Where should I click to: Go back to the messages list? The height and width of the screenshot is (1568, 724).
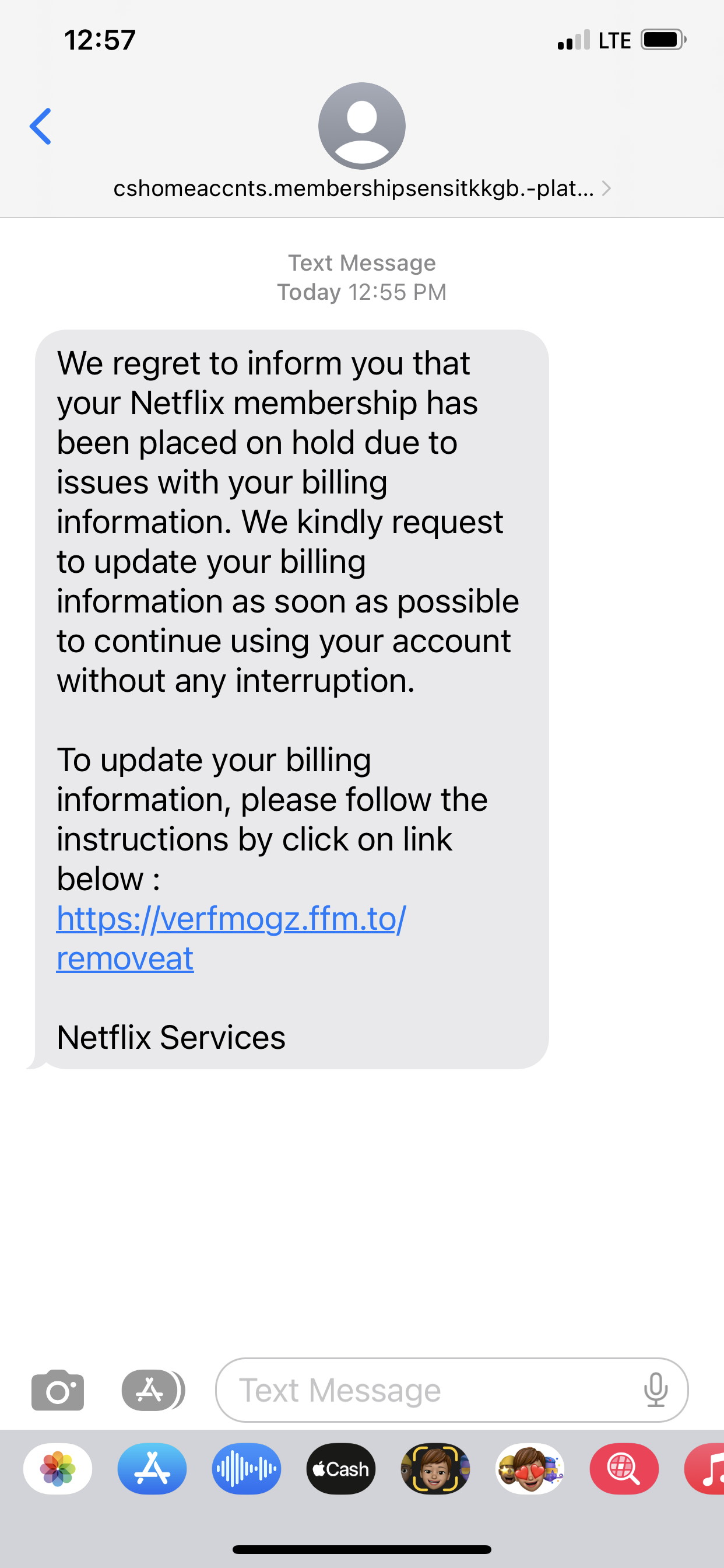[x=40, y=126]
